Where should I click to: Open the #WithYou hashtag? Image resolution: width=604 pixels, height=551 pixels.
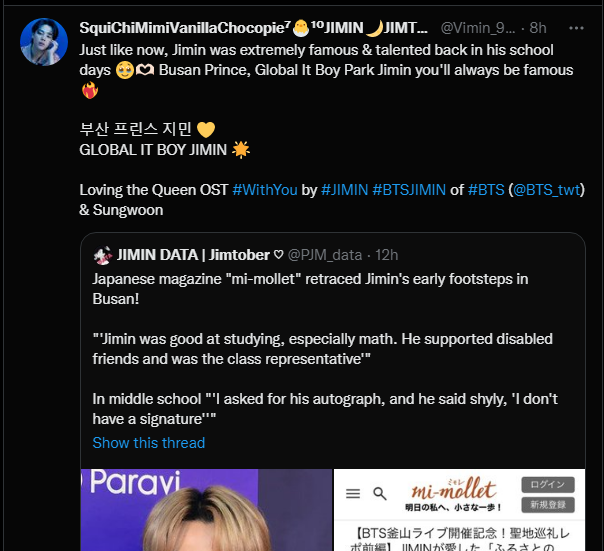tap(264, 190)
